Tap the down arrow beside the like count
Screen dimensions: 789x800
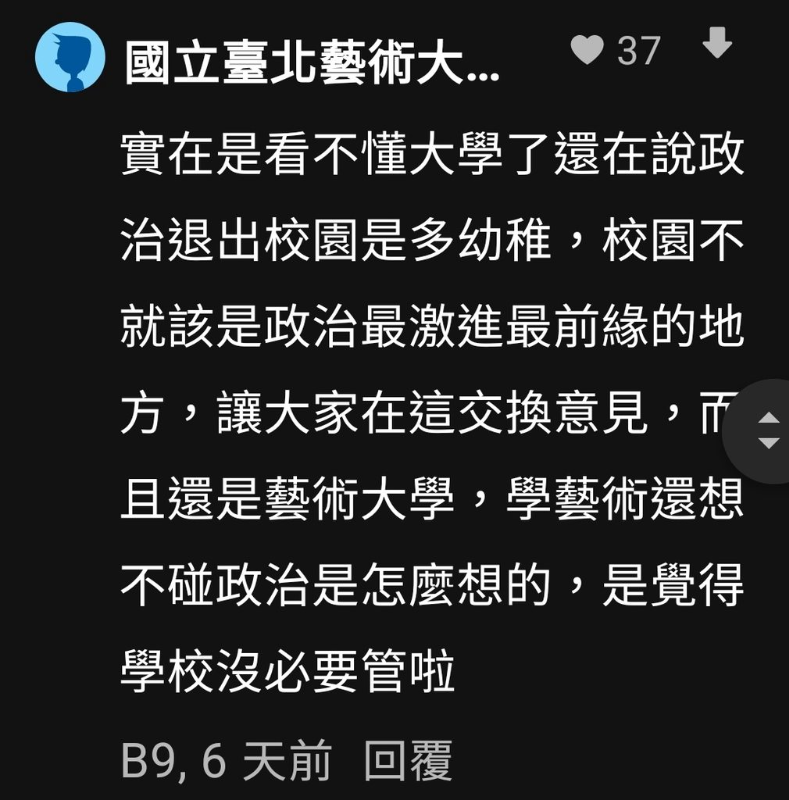717,45
